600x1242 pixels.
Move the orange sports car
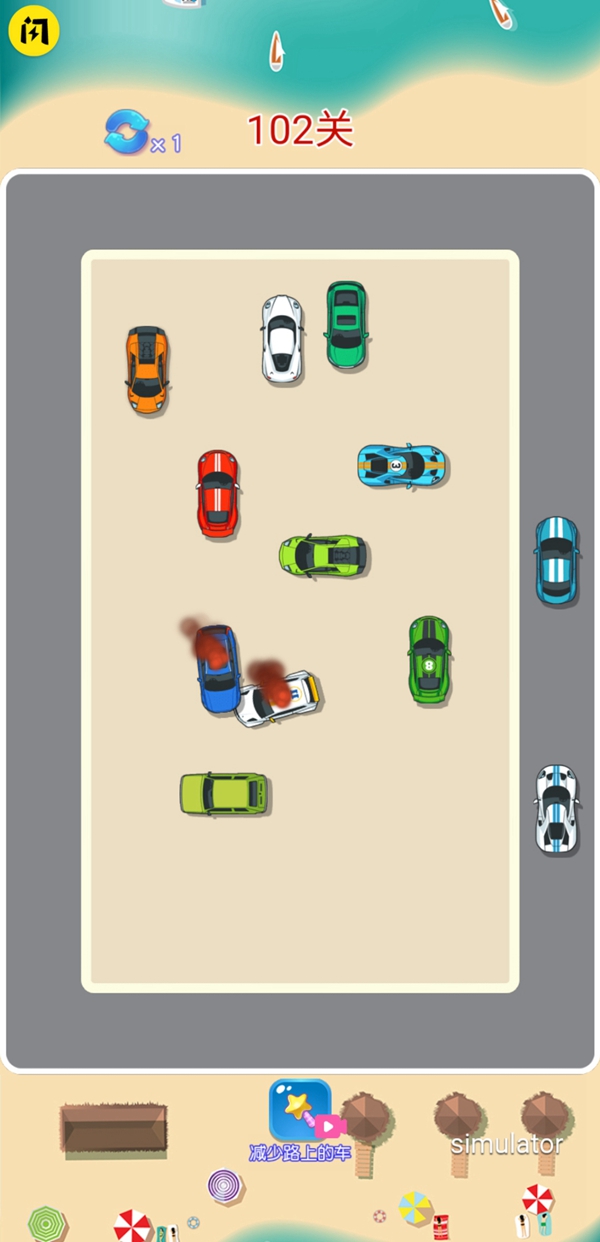[x=147, y=369]
